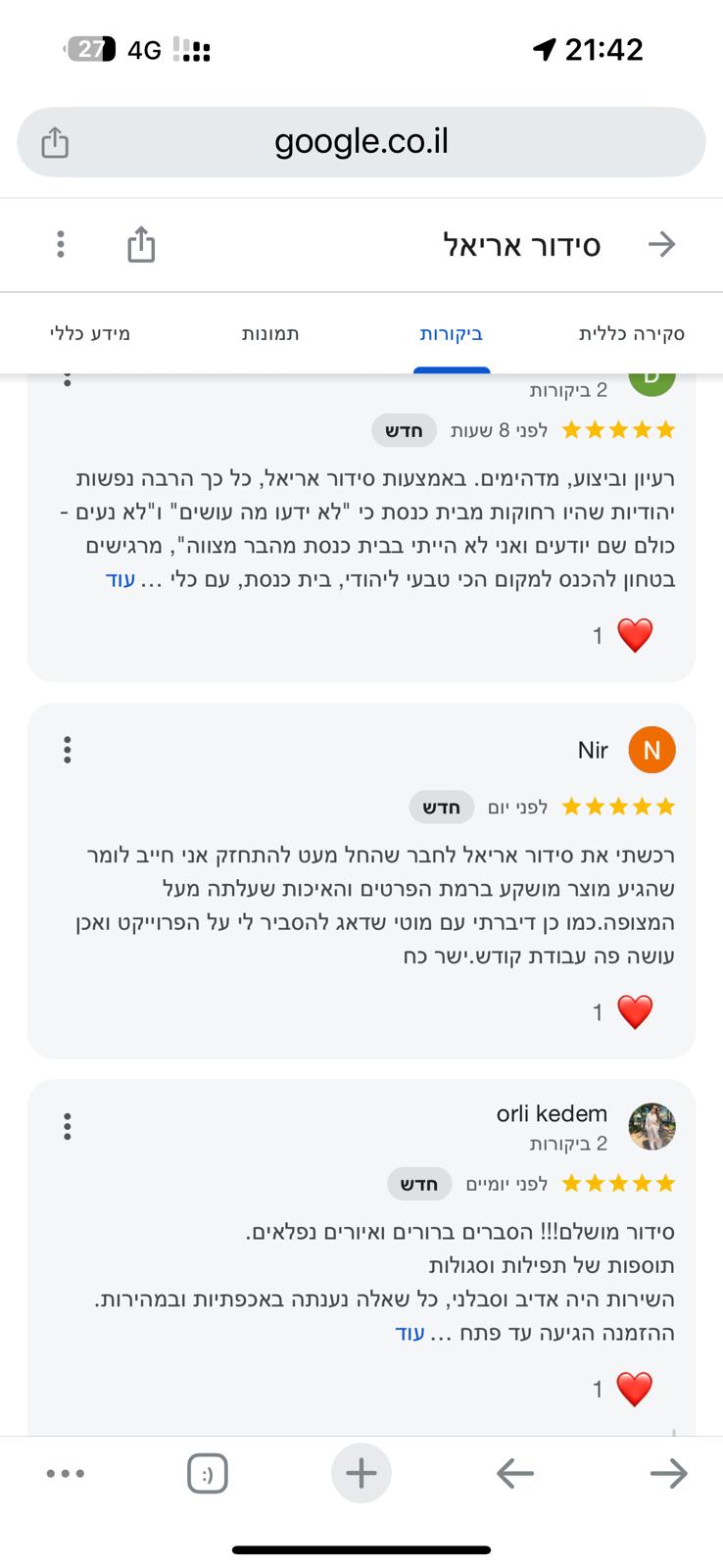This screenshot has height=1568, width=723.
Task: Expand the first review with עוד
Action: click(120, 579)
